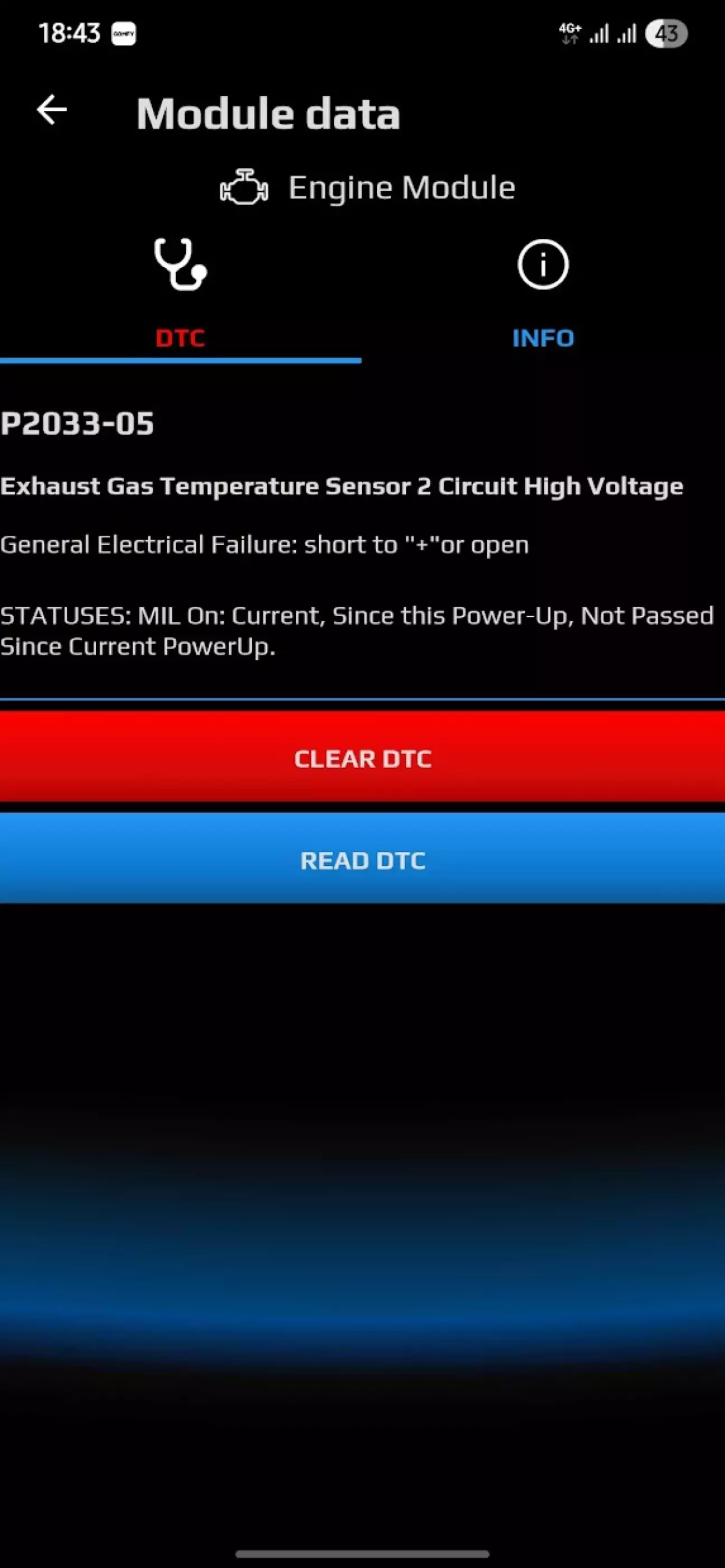
Task: Clear the stored DTC codes
Action: click(362, 758)
